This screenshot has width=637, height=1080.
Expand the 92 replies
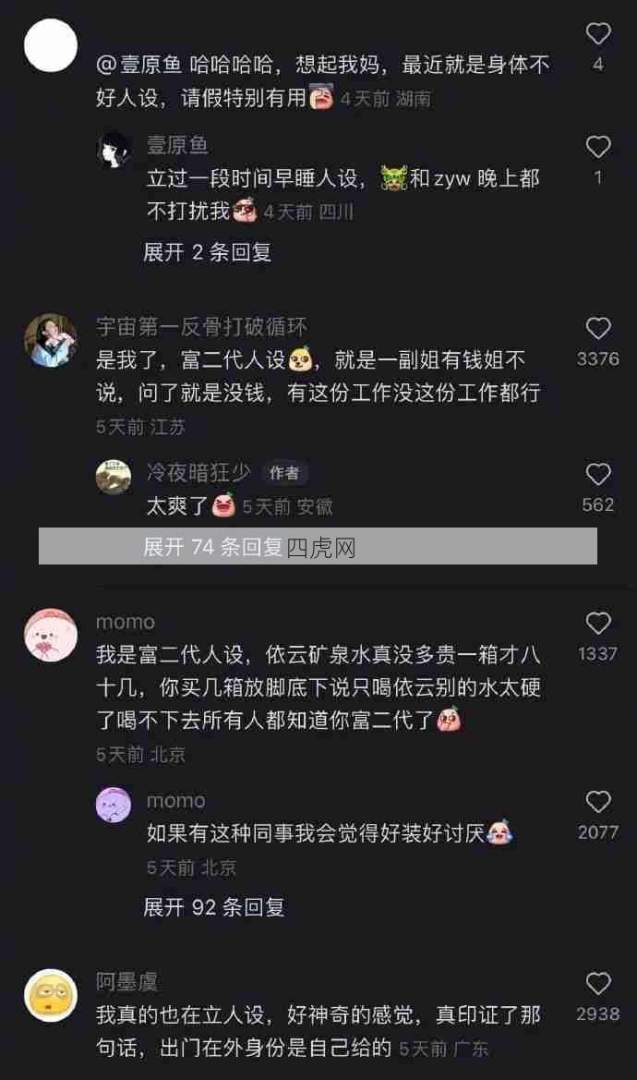click(x=214, y=907)
